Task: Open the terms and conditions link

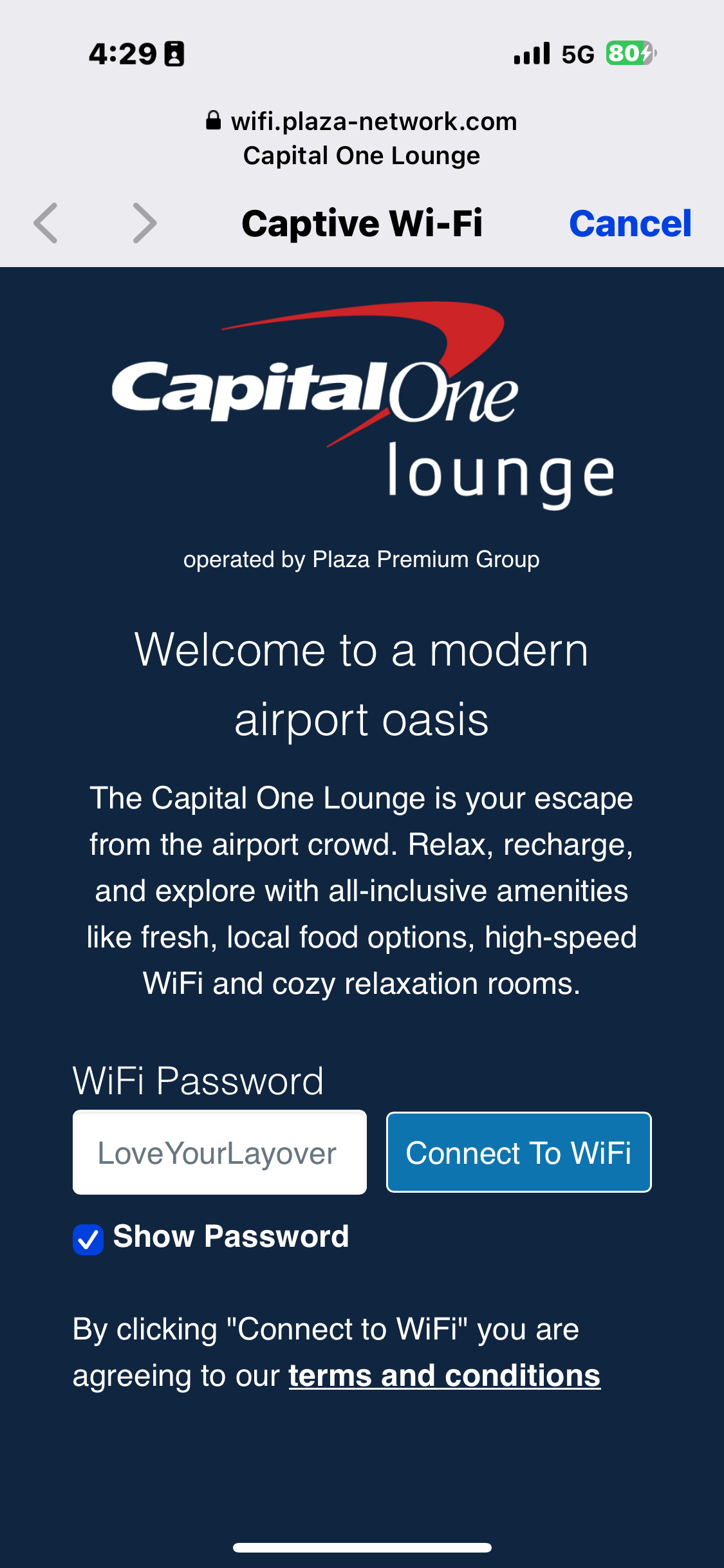Action: pyautogui.click(x=444, y=1376)
